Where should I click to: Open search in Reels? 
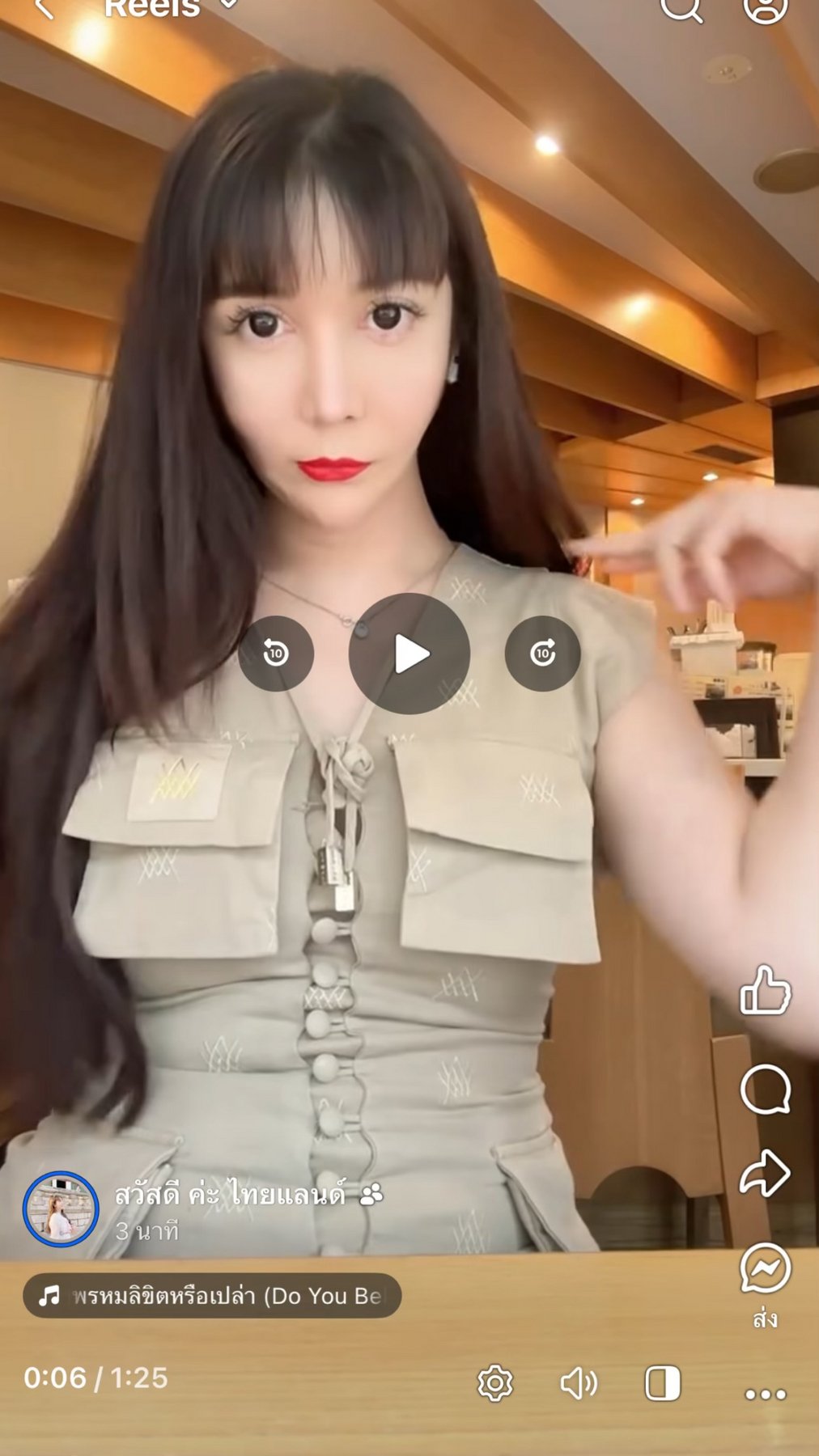click(681, 8)
